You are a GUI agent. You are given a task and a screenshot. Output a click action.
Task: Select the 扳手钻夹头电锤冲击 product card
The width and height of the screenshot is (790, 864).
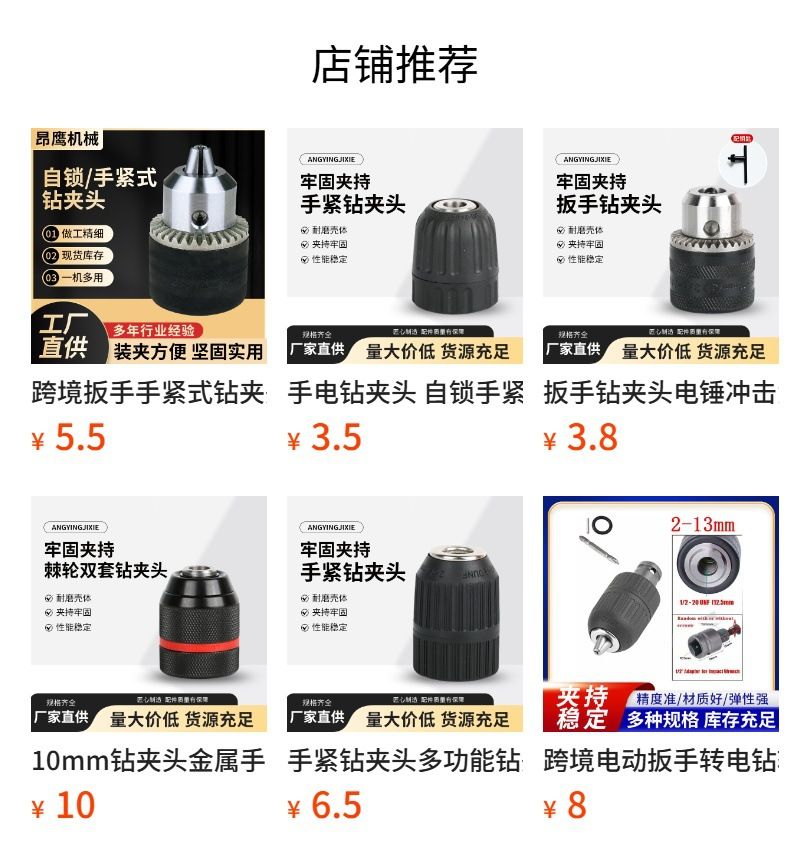tap(661, 246)
